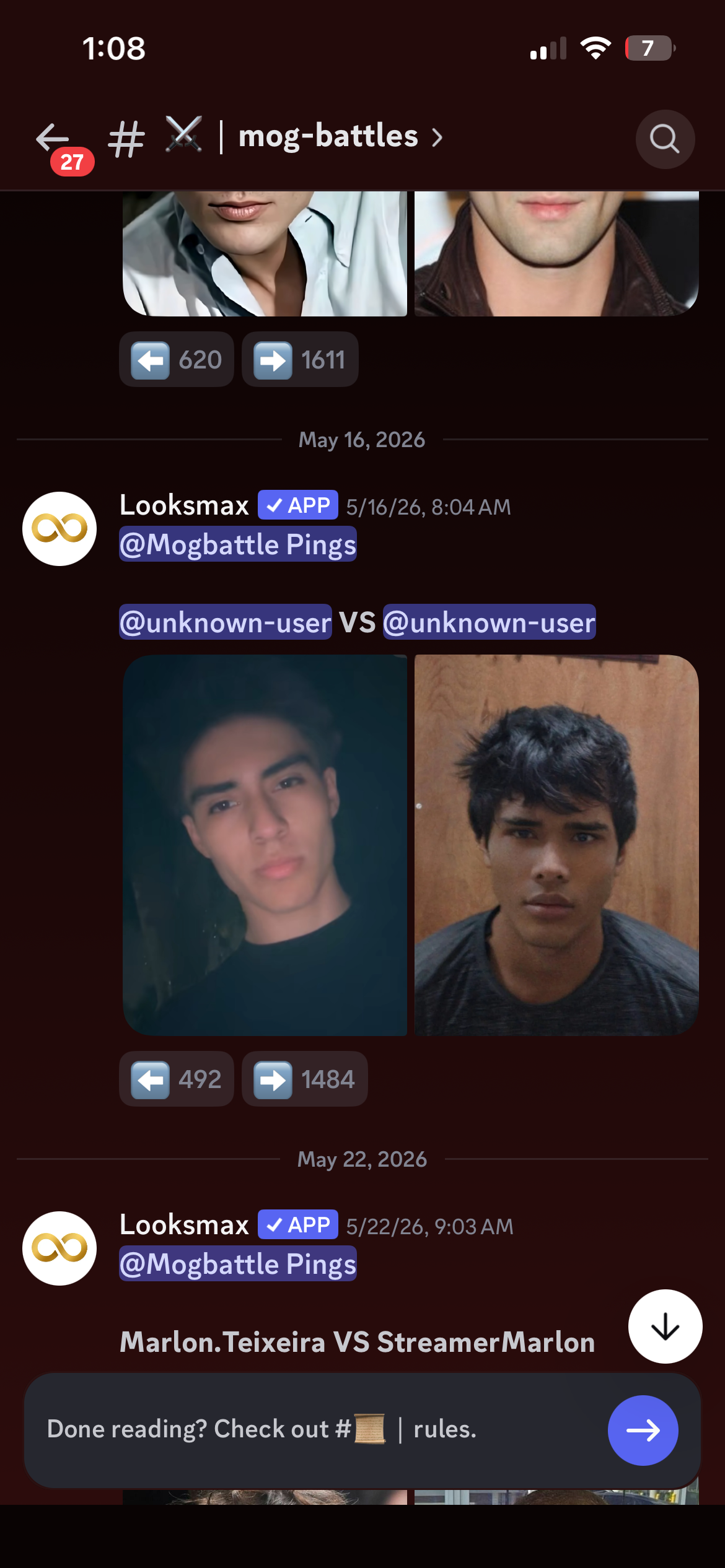This screenshot has width=725, height=1568.
Task: Go back using the top-left arrow
Action: pos(53,137)
